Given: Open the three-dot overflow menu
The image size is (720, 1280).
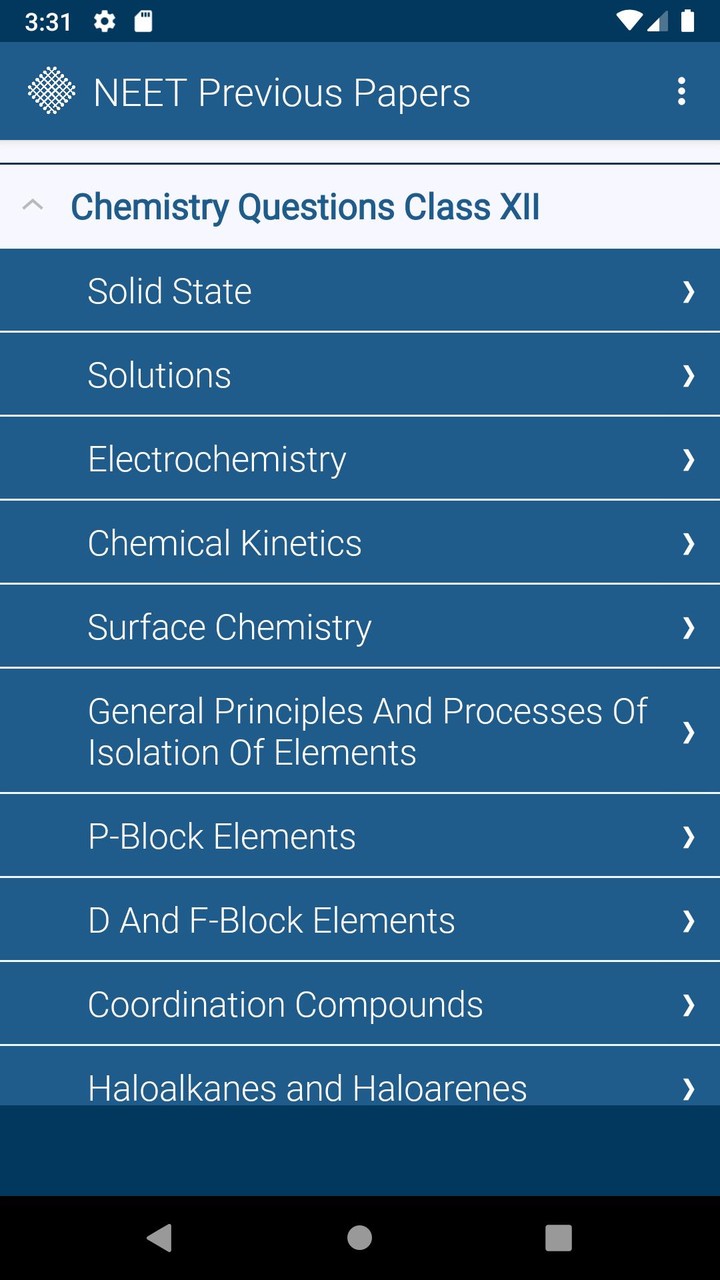Looking at the screenshot, I should point(681,92).
